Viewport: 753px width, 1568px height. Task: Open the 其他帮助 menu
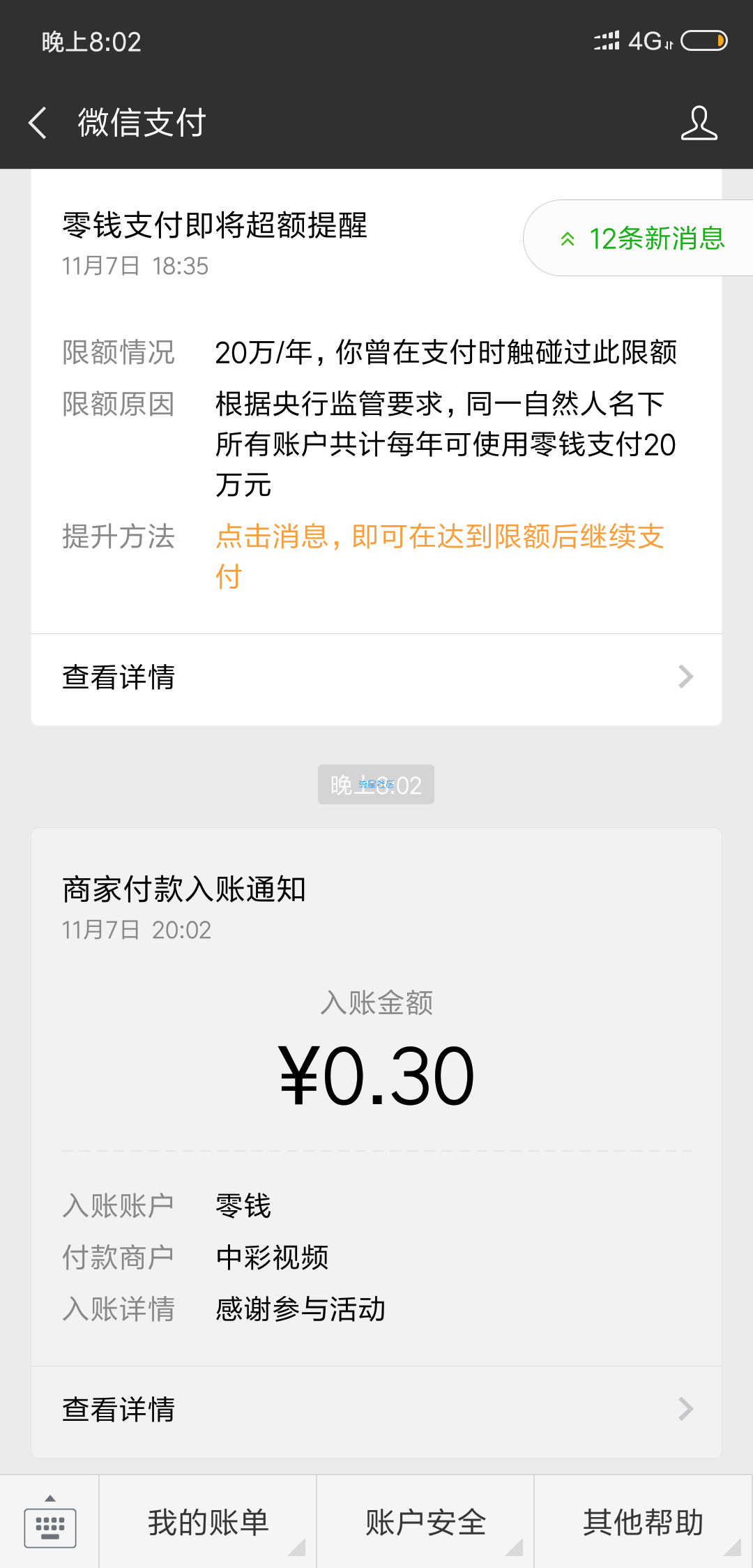(644, 1521)
